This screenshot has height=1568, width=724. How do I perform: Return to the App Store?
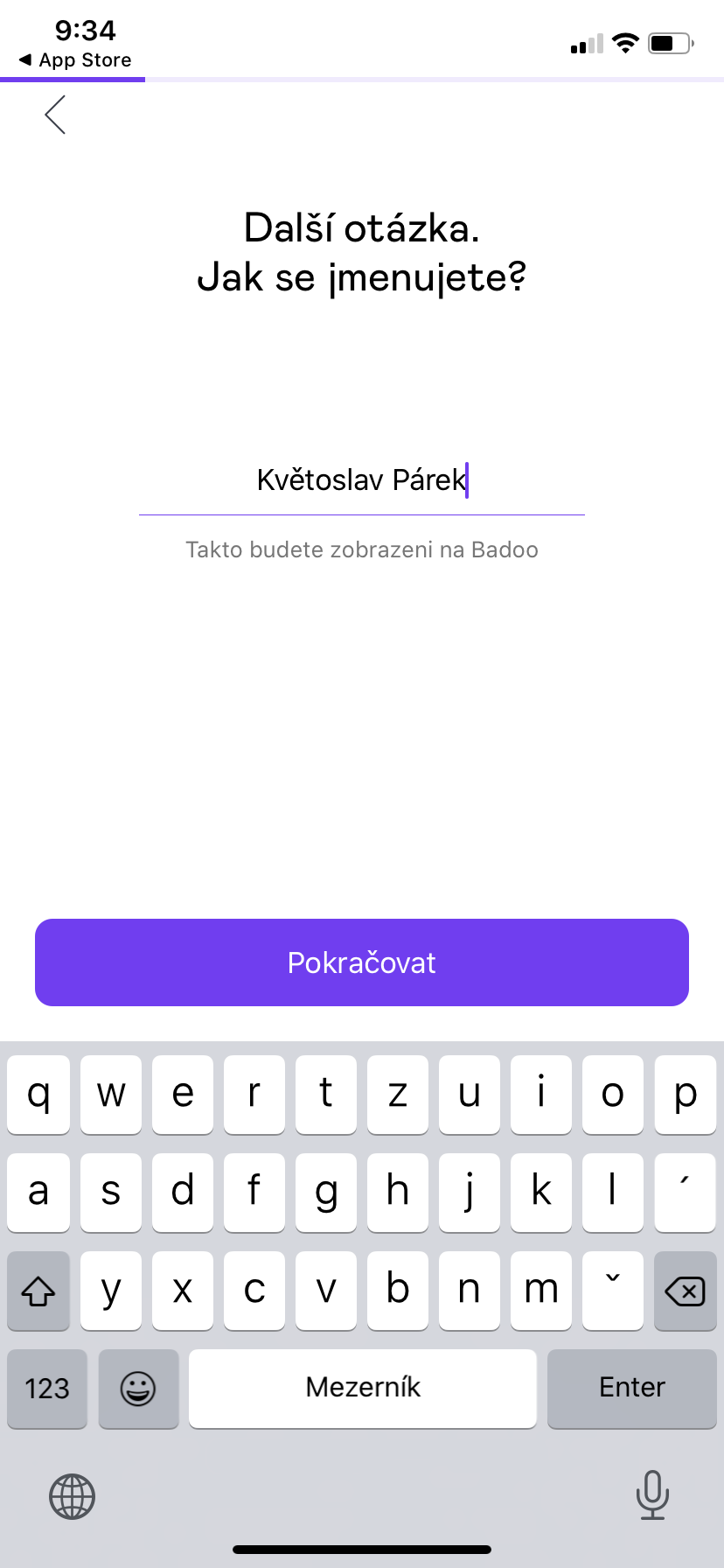coord(75,60)
